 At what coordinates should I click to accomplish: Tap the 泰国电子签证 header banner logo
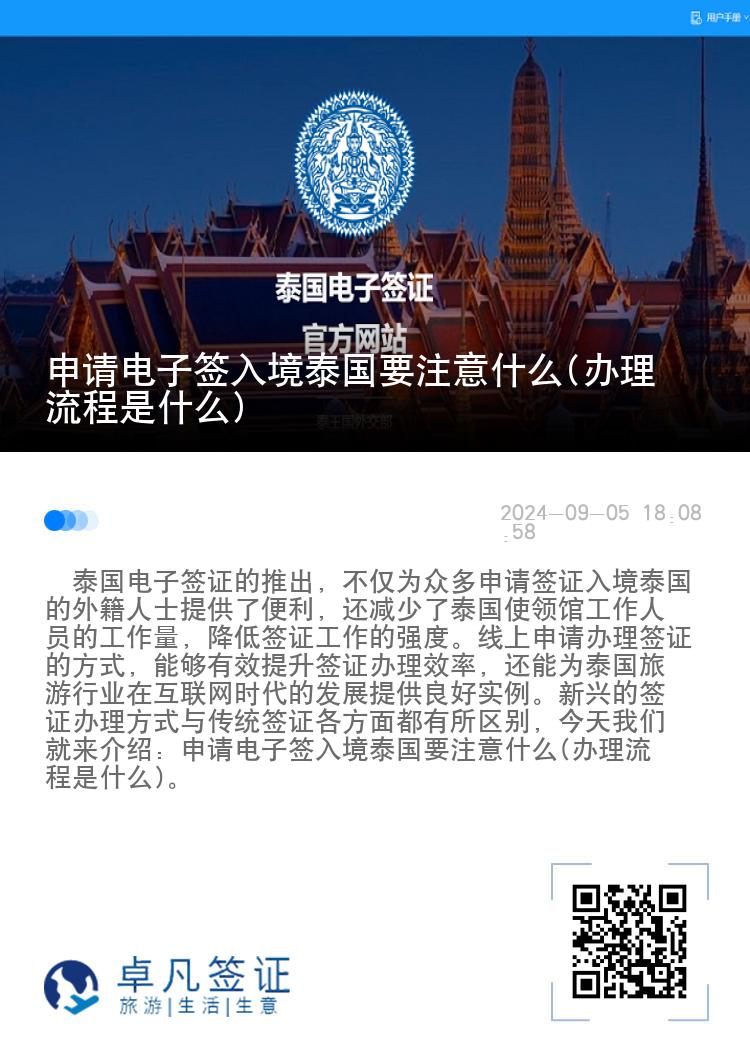(x=355, y=288)
